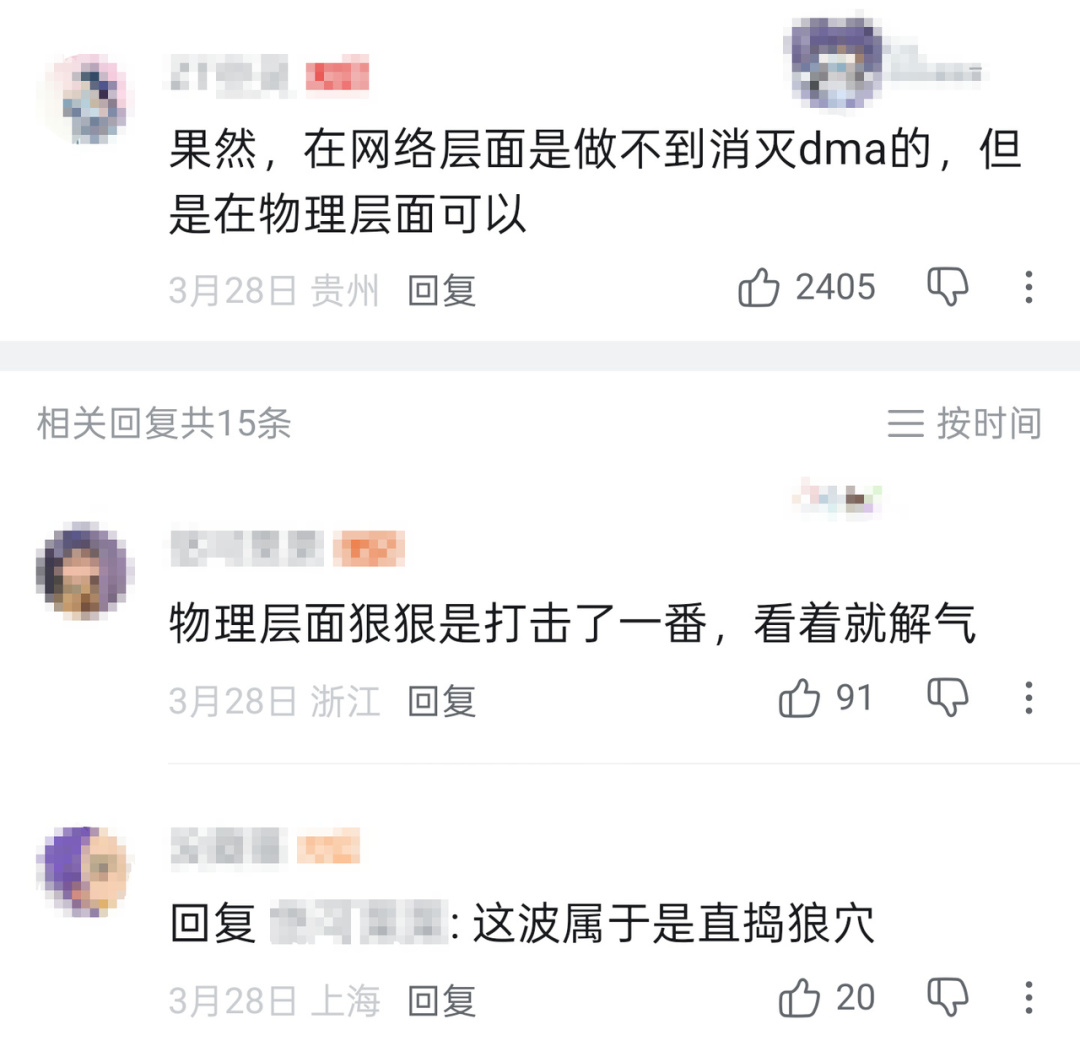1080x1062 pixels.
Task: Open avatar of the top commenter
Action: pyautogui.click(x=85, y=100)
